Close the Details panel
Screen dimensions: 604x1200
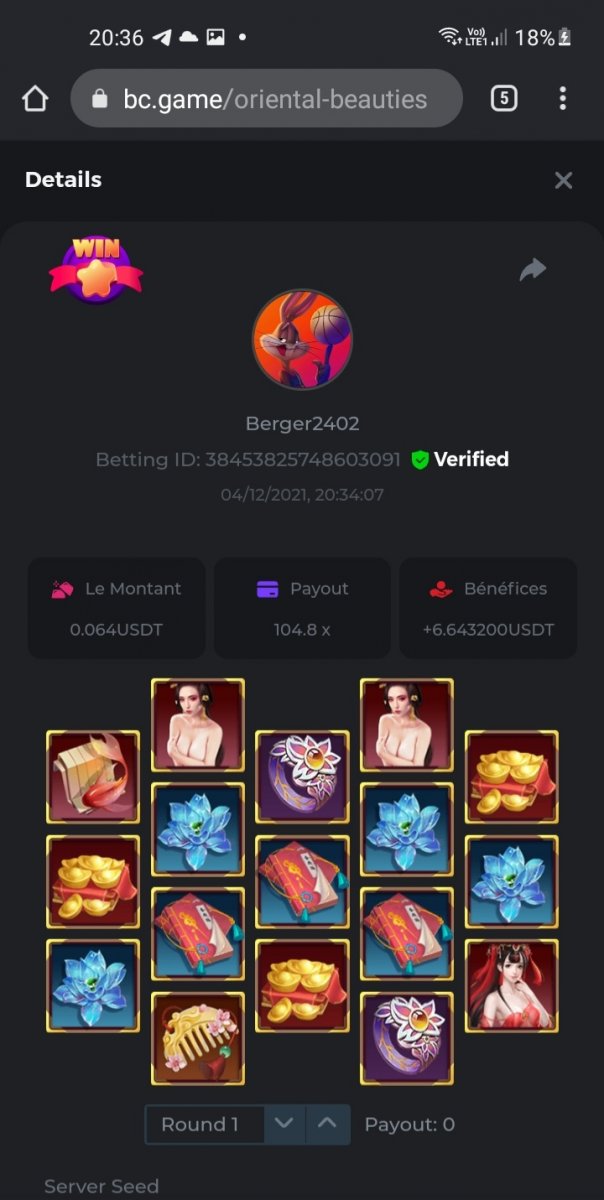[x=563, y=180]
